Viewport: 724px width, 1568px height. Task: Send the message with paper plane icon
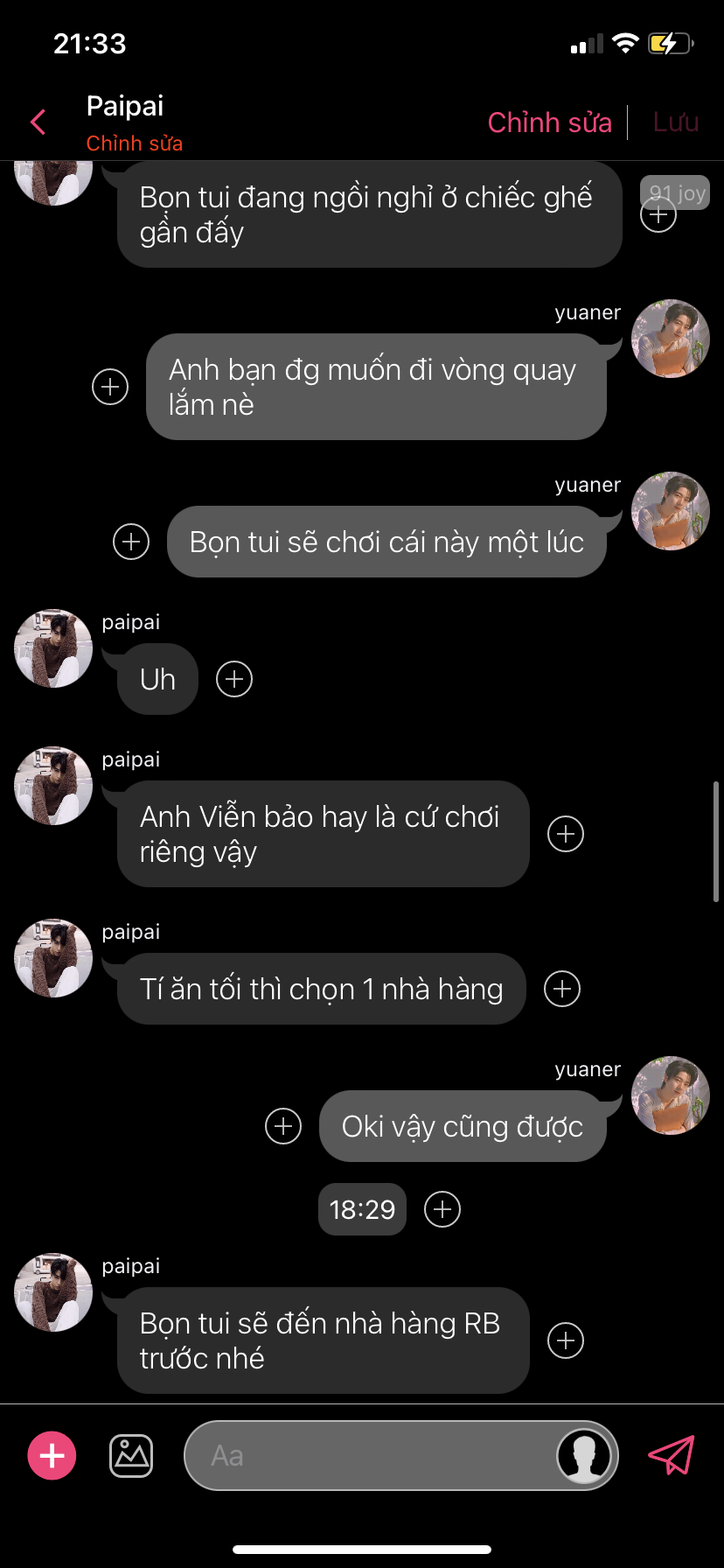coord(671,1455)
